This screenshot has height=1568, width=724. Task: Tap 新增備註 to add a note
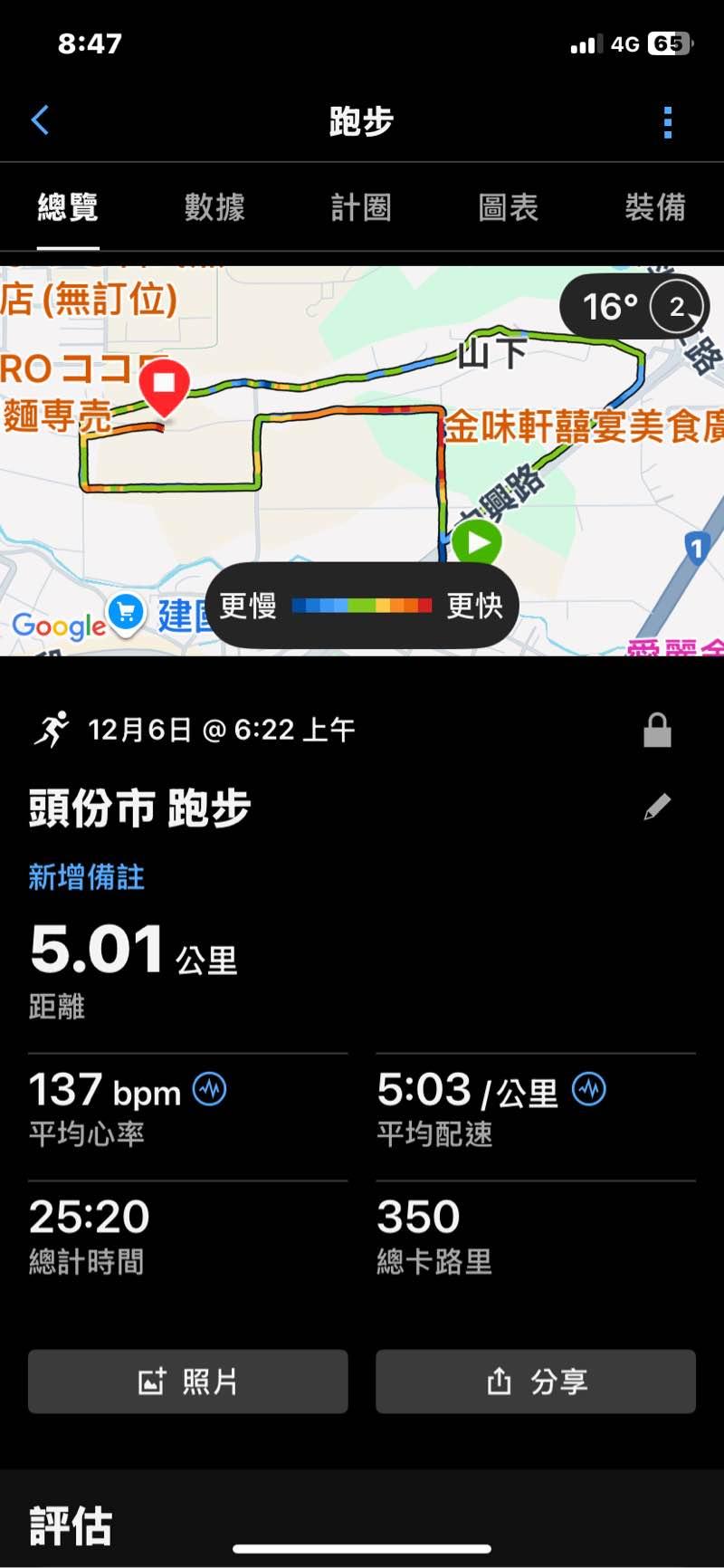(x=87, y=876)
